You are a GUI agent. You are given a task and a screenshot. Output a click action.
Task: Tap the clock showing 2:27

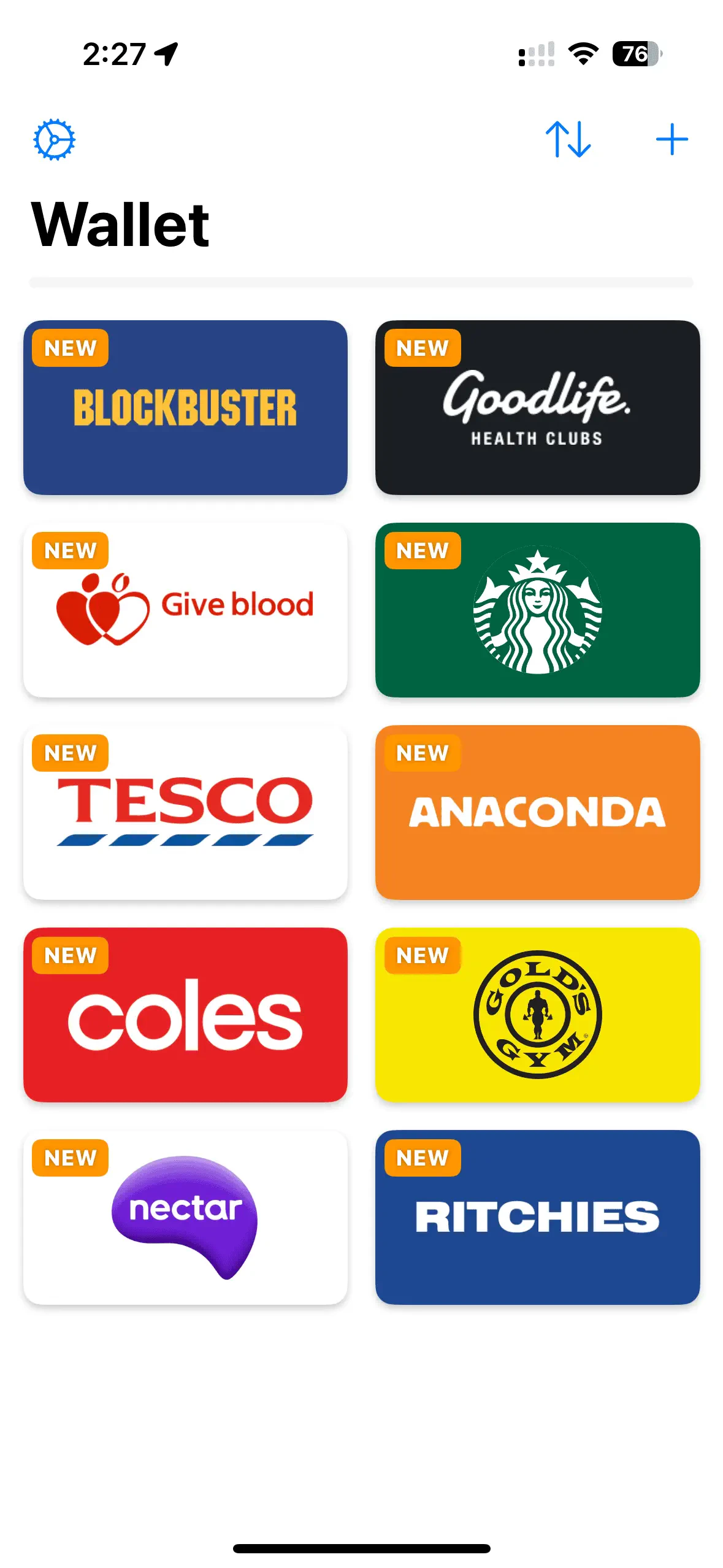115,55
